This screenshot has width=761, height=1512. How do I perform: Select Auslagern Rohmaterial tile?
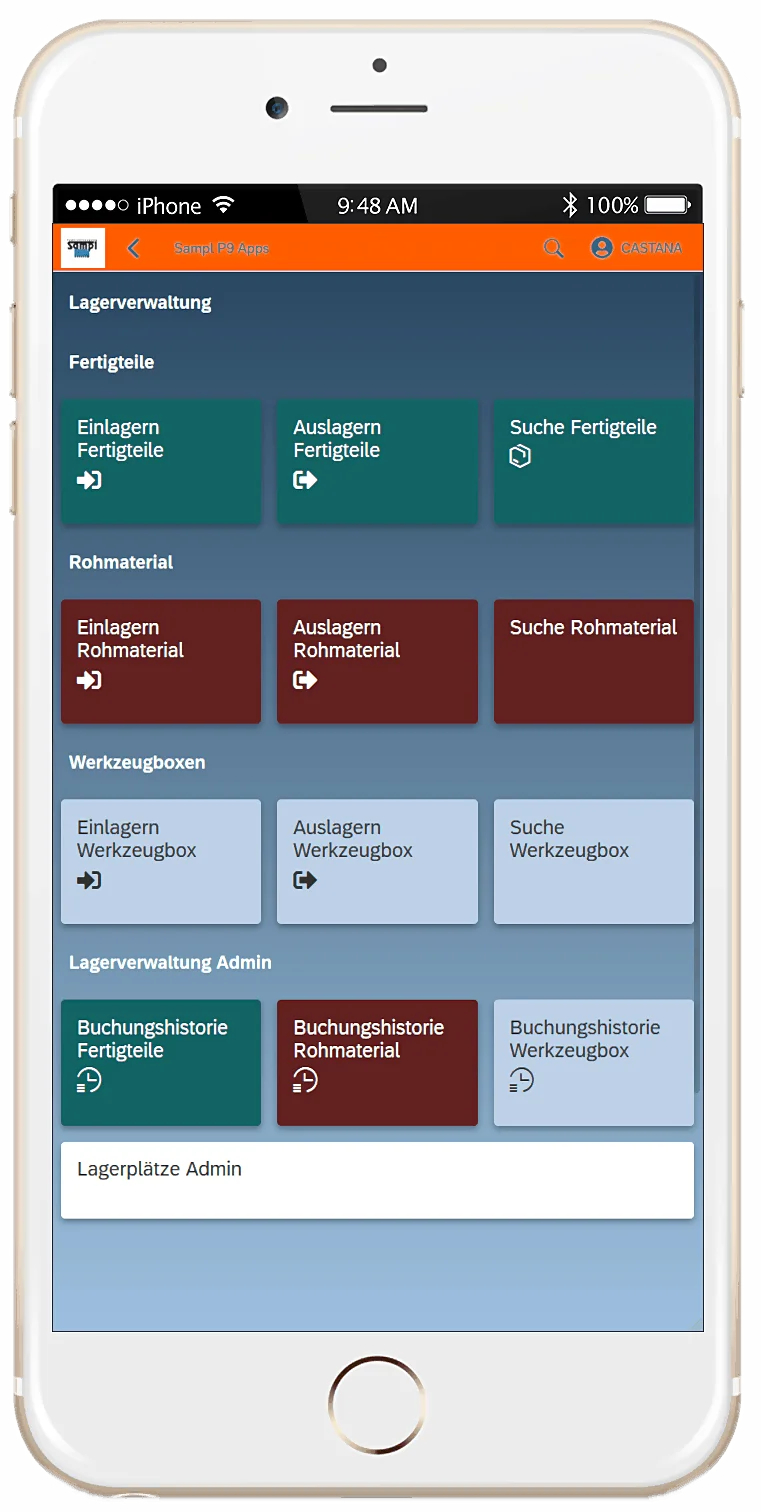point(377,661)
